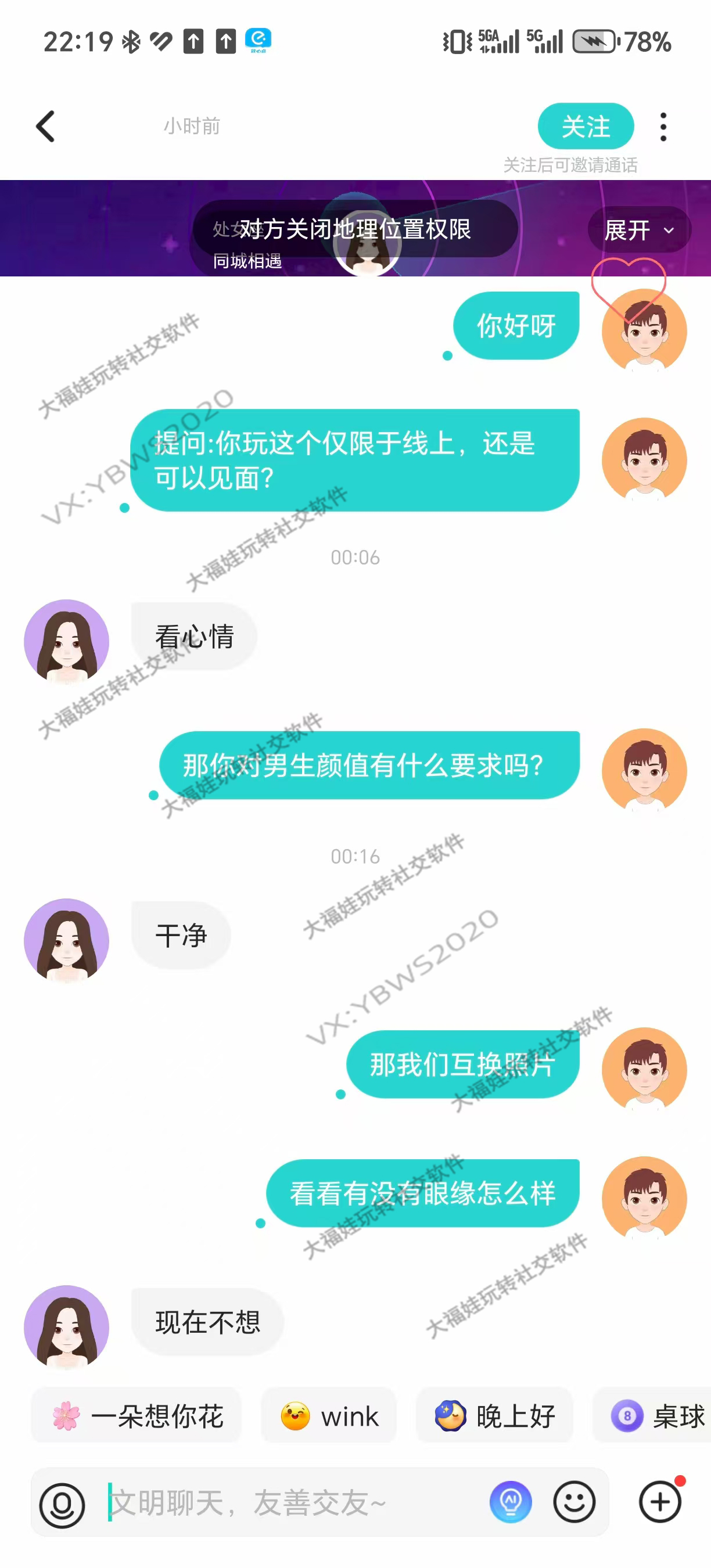Open my avatar beside 你好呀 message
This screenshot has width=711, height=1568.
click(644, 330)
